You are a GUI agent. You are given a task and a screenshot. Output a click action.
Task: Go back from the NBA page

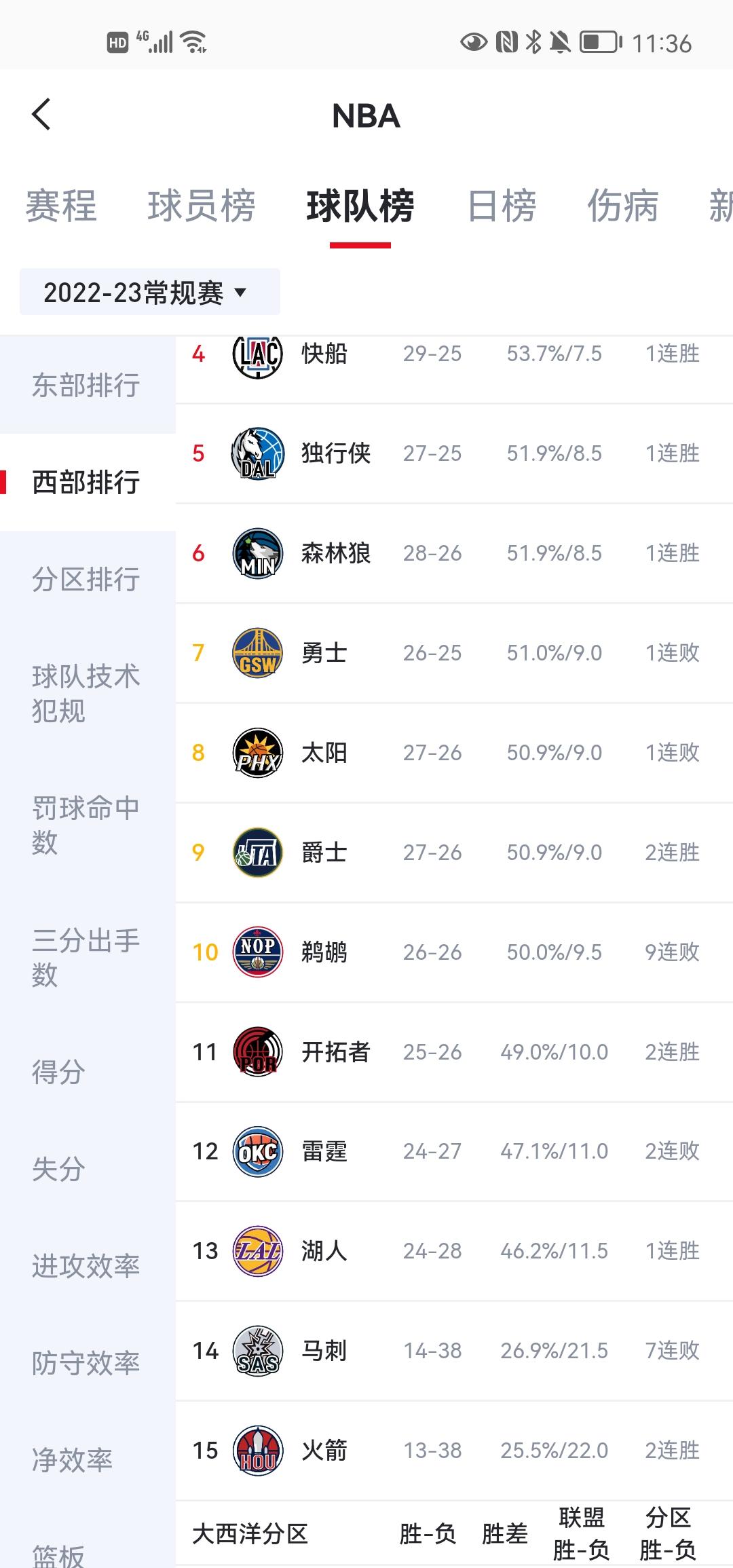pos(42,114)
